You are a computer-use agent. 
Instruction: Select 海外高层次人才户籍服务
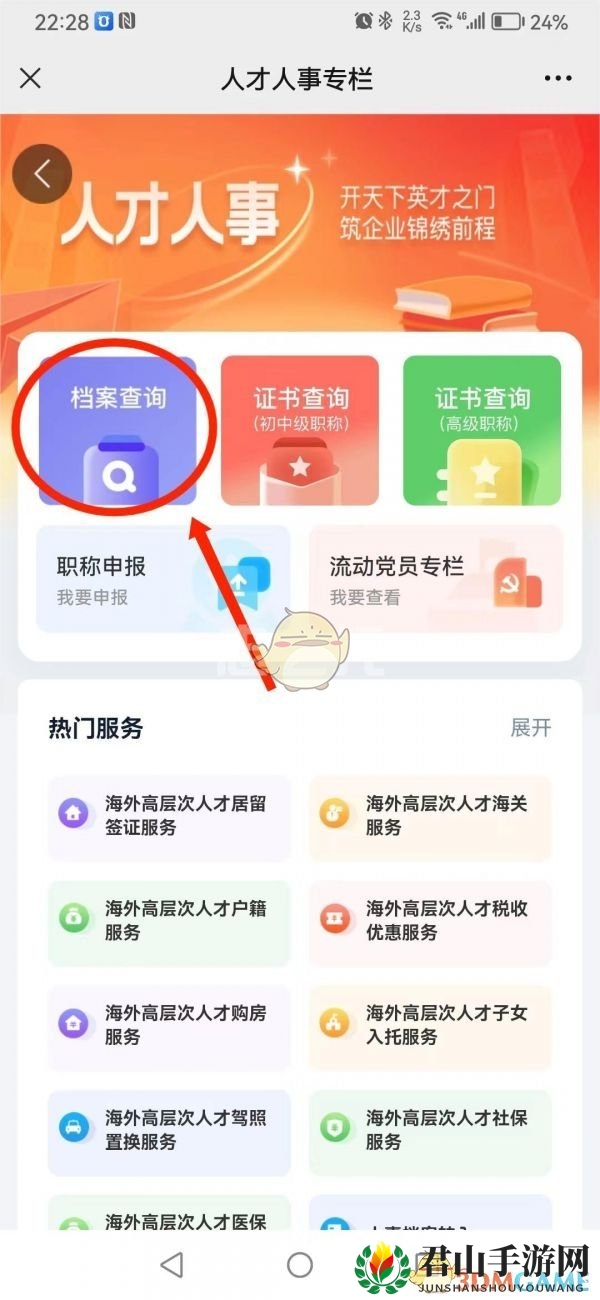coord(169,921)
